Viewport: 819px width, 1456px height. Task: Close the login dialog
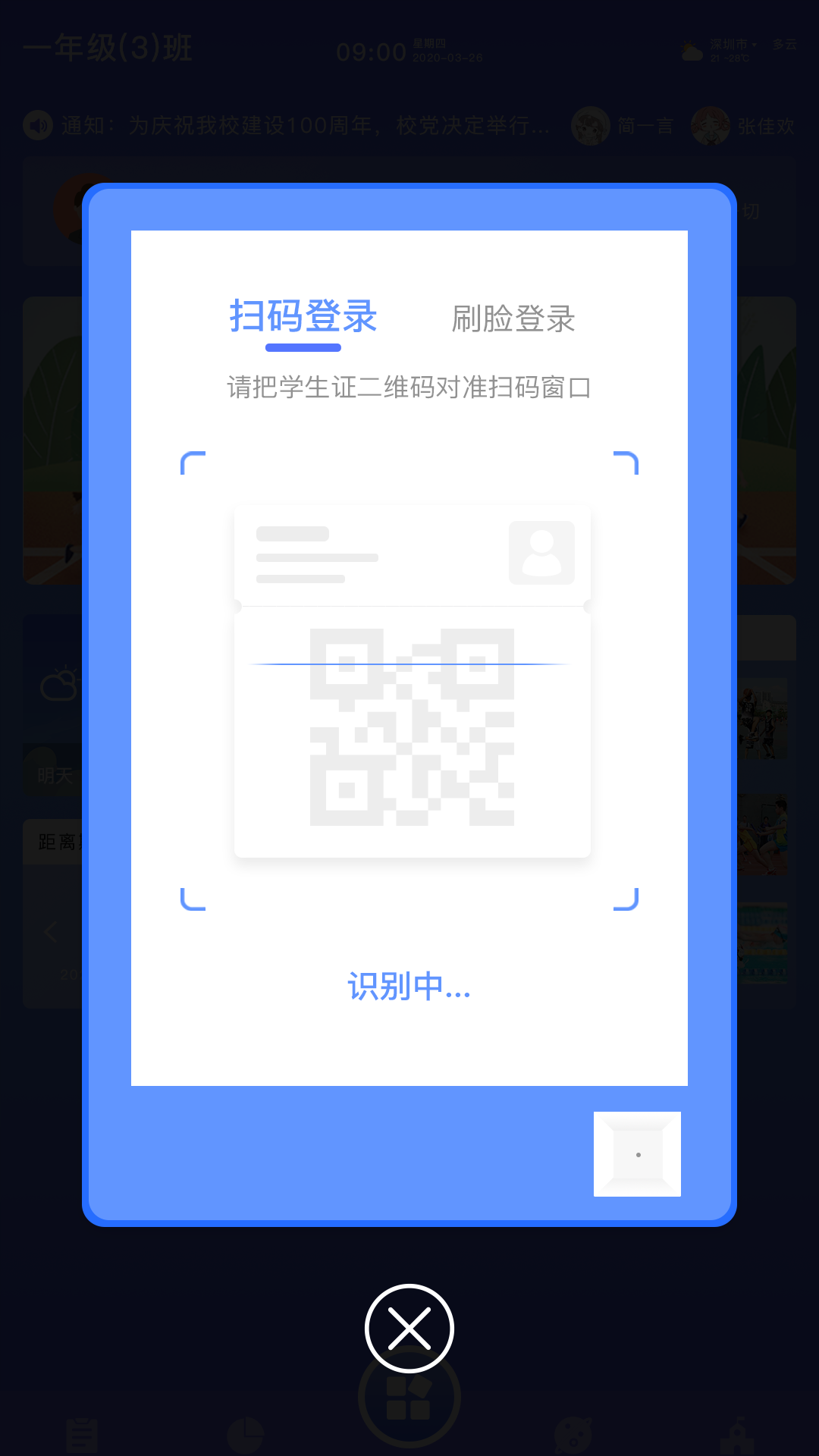click(409, 1329)
